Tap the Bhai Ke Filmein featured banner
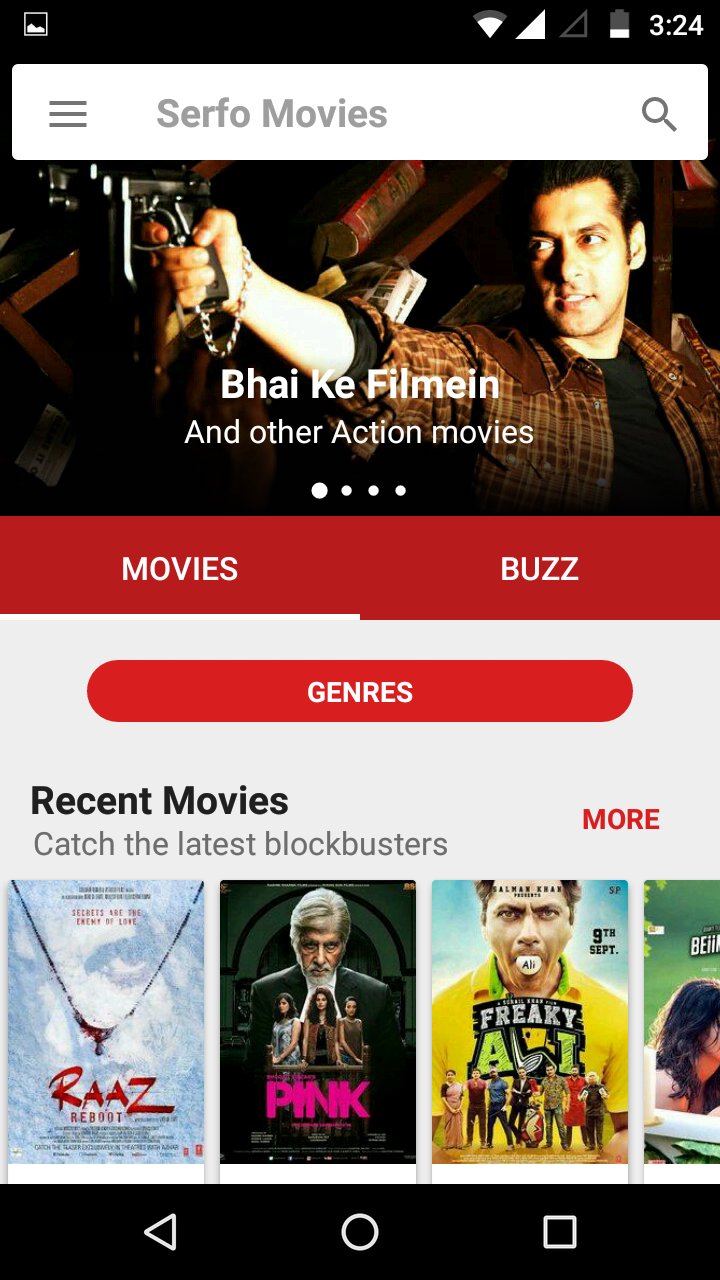Screen dimensions: 720x1280 pyautogui.click(x=360, y=330)
